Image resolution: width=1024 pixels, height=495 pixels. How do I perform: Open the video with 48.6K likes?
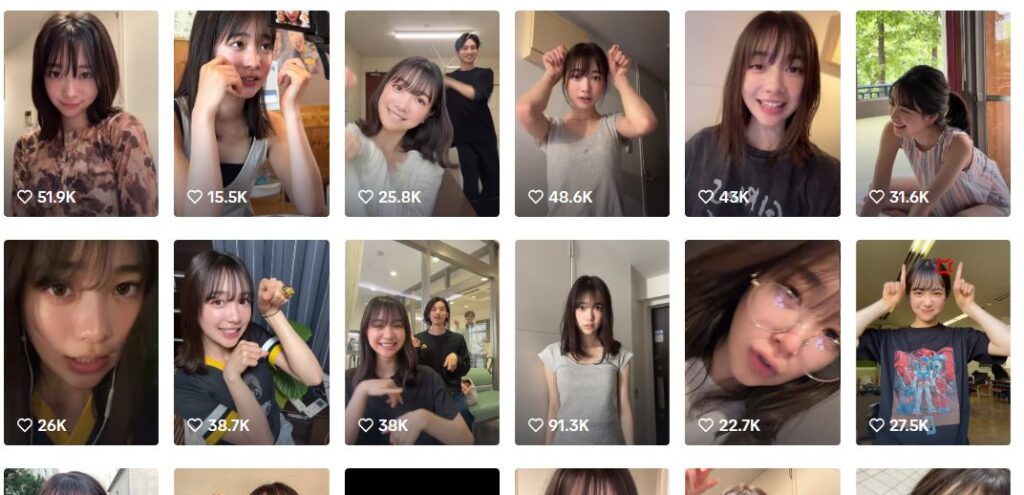(592, 113)
